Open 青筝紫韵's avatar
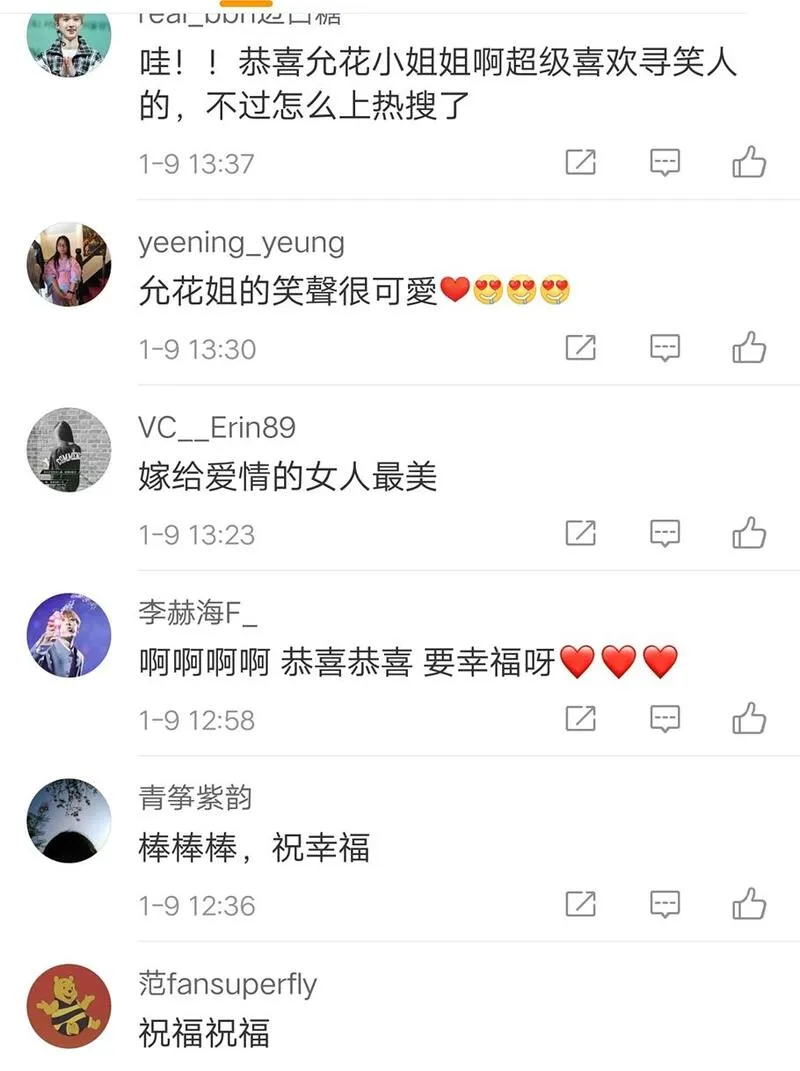The image size is (800, 1071). click(x=68, y=821)
